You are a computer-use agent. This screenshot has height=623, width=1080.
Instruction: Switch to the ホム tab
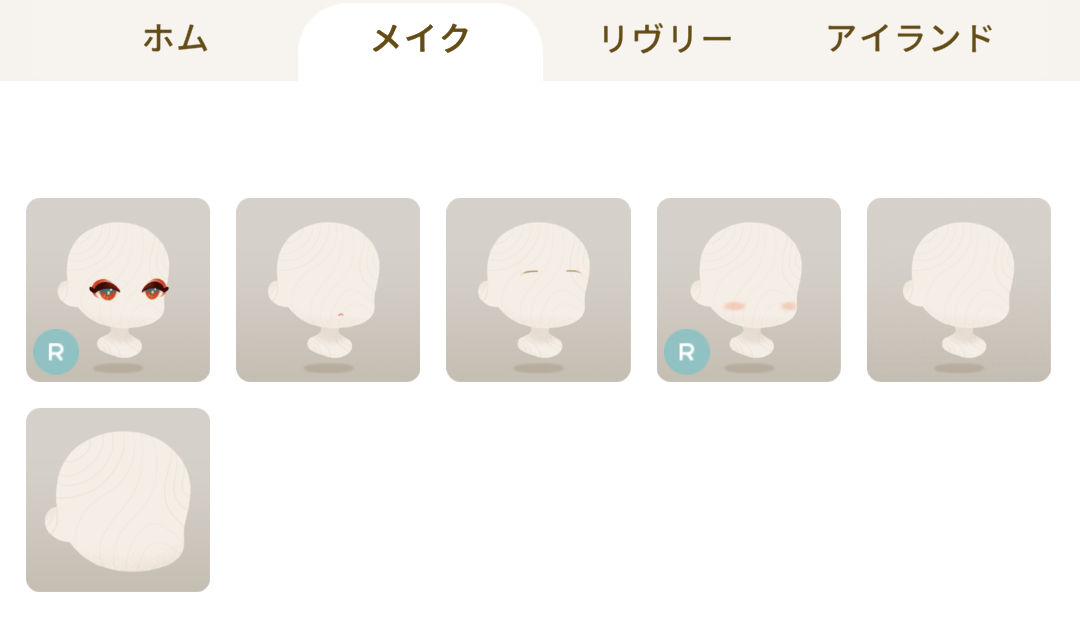[x=175, y=39]
